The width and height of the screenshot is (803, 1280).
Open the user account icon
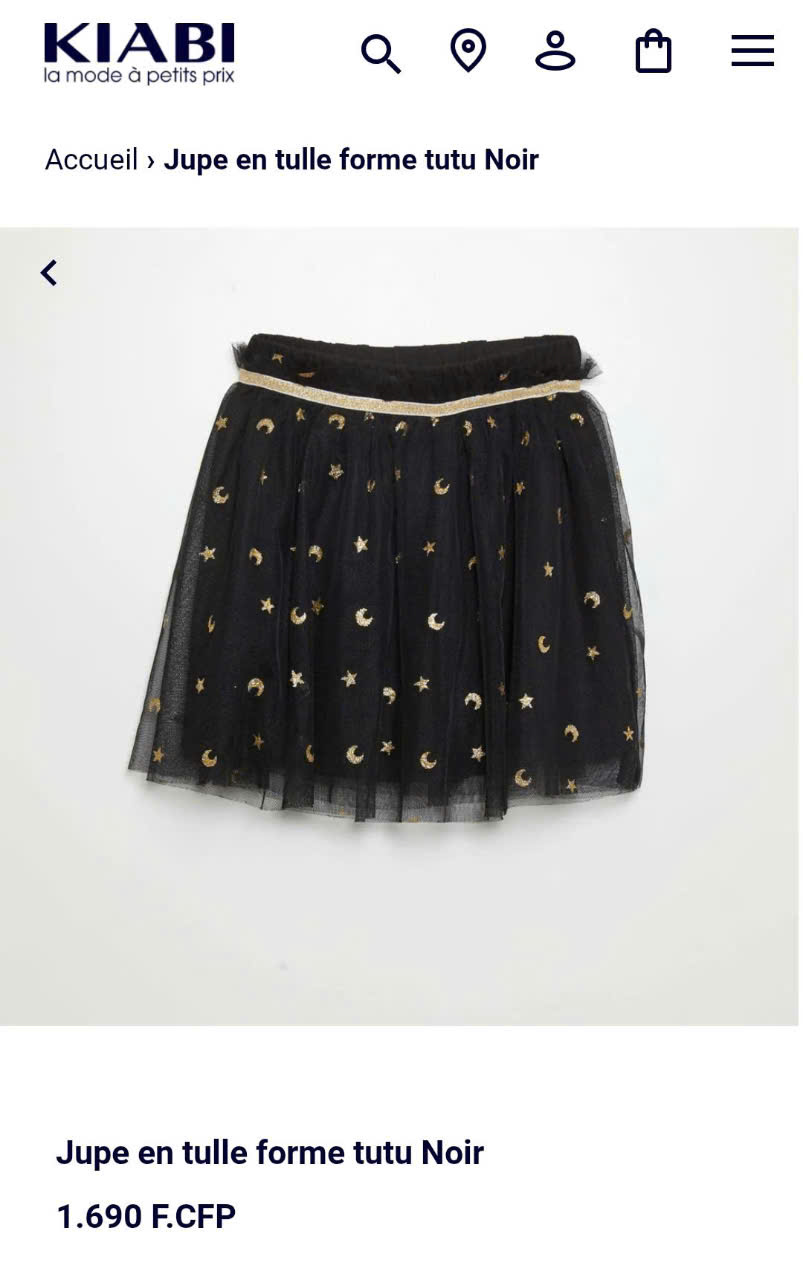[555, 51]
